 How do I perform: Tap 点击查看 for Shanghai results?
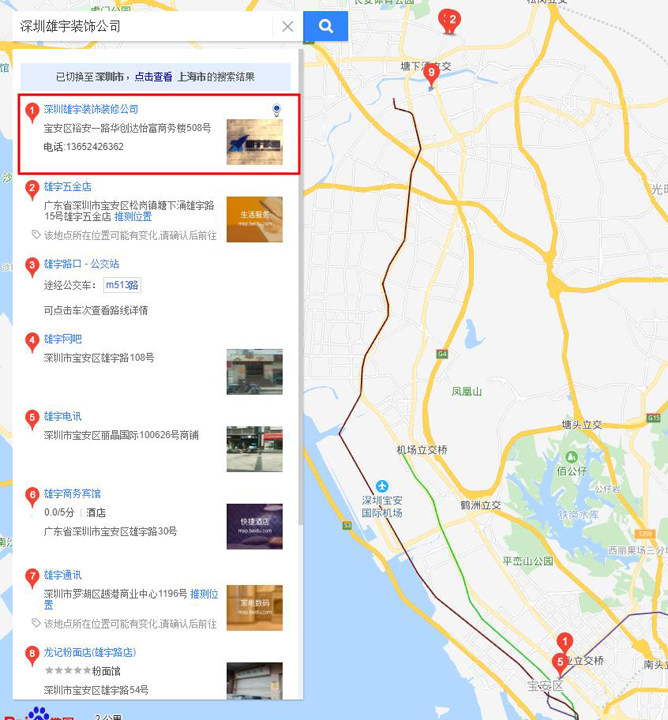(x=154, y=77)
